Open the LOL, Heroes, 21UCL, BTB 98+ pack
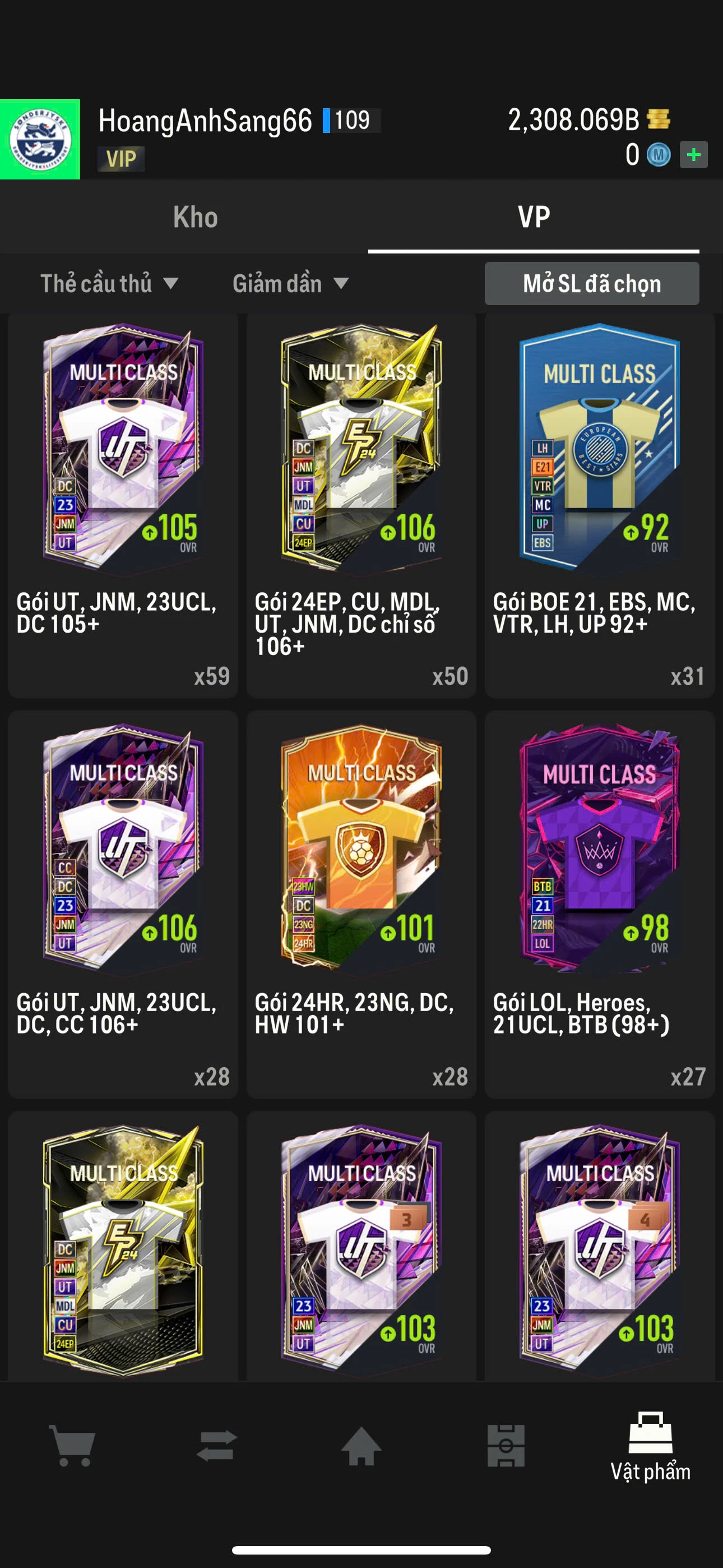This screenshot has width=723, height=1568. click(x=600, y=904)
